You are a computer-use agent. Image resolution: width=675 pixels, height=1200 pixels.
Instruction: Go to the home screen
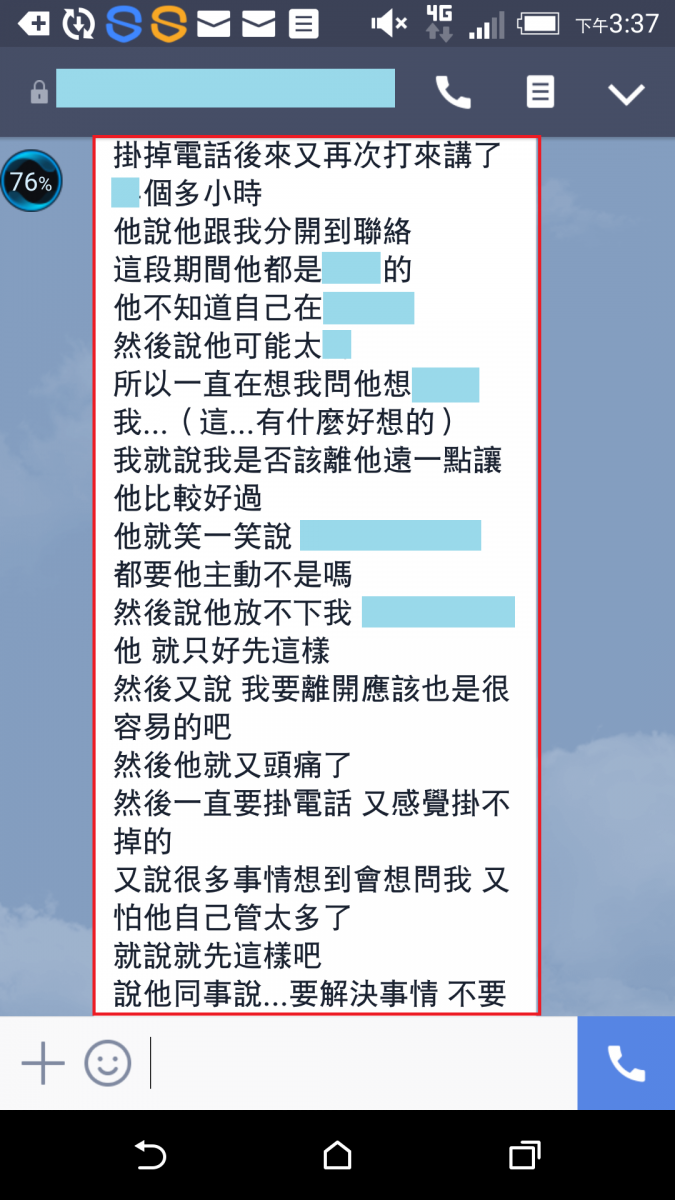tap(338, 1155)
